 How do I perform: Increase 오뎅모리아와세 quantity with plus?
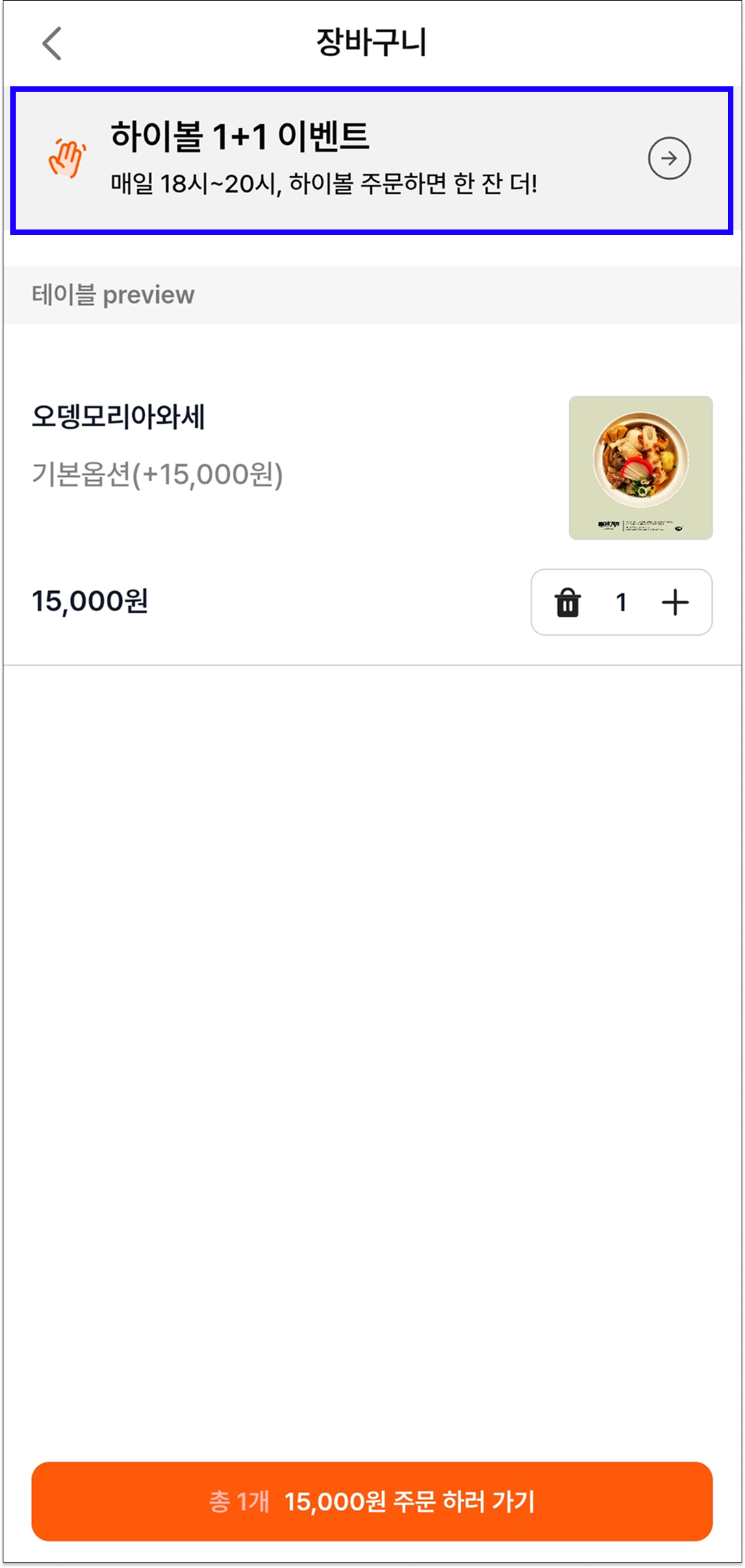coord(674,603)
